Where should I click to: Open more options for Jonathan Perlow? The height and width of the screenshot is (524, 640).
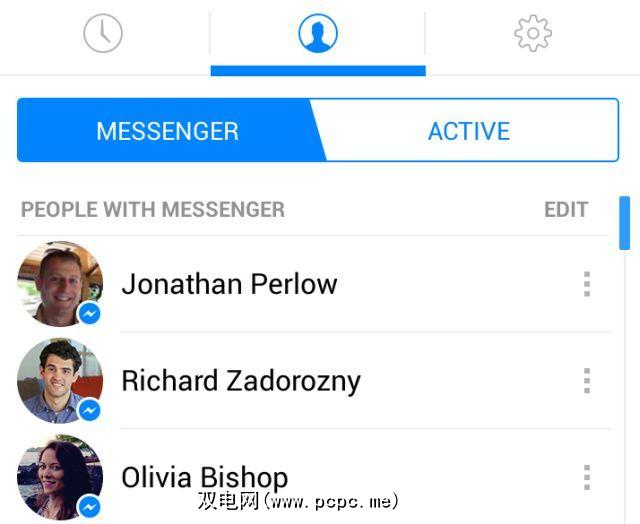click(x=587, y=284)
